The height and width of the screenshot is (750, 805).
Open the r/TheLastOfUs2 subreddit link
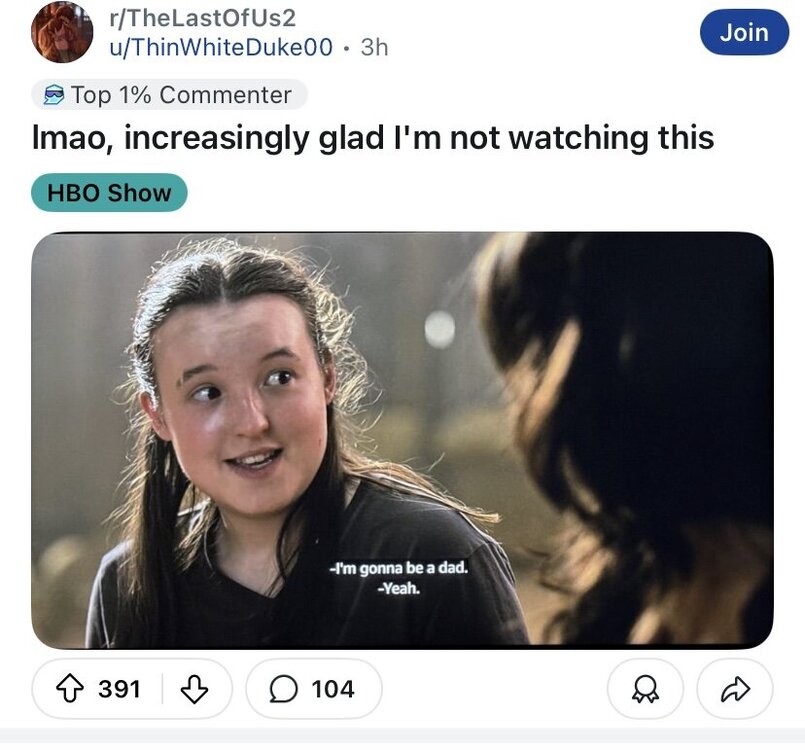200,18
